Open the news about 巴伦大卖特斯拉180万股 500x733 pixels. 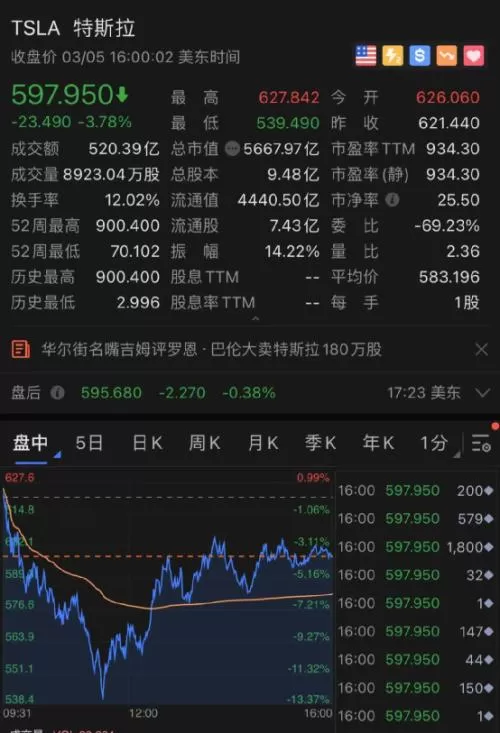[x=211, y=349]
